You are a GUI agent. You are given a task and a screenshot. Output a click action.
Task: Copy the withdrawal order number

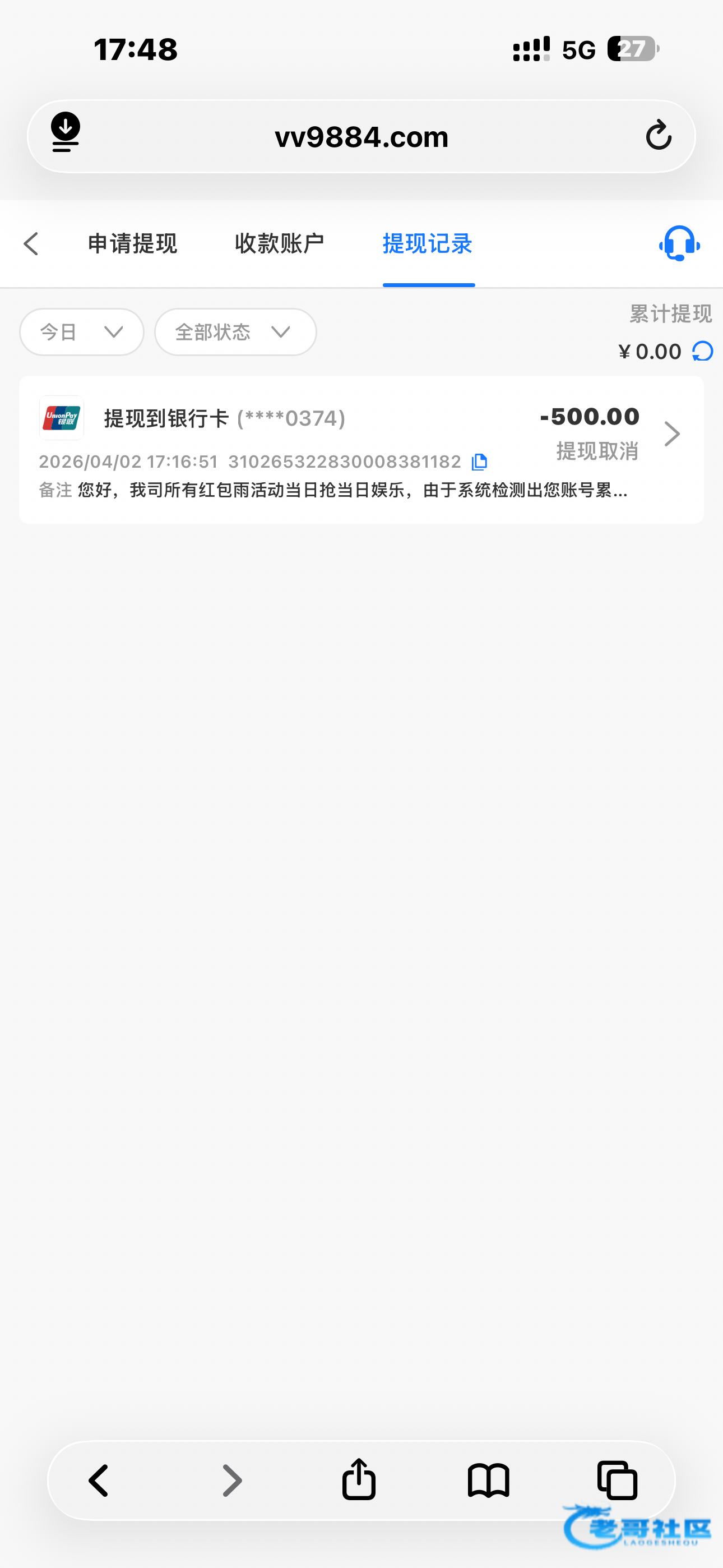[480, 462]
